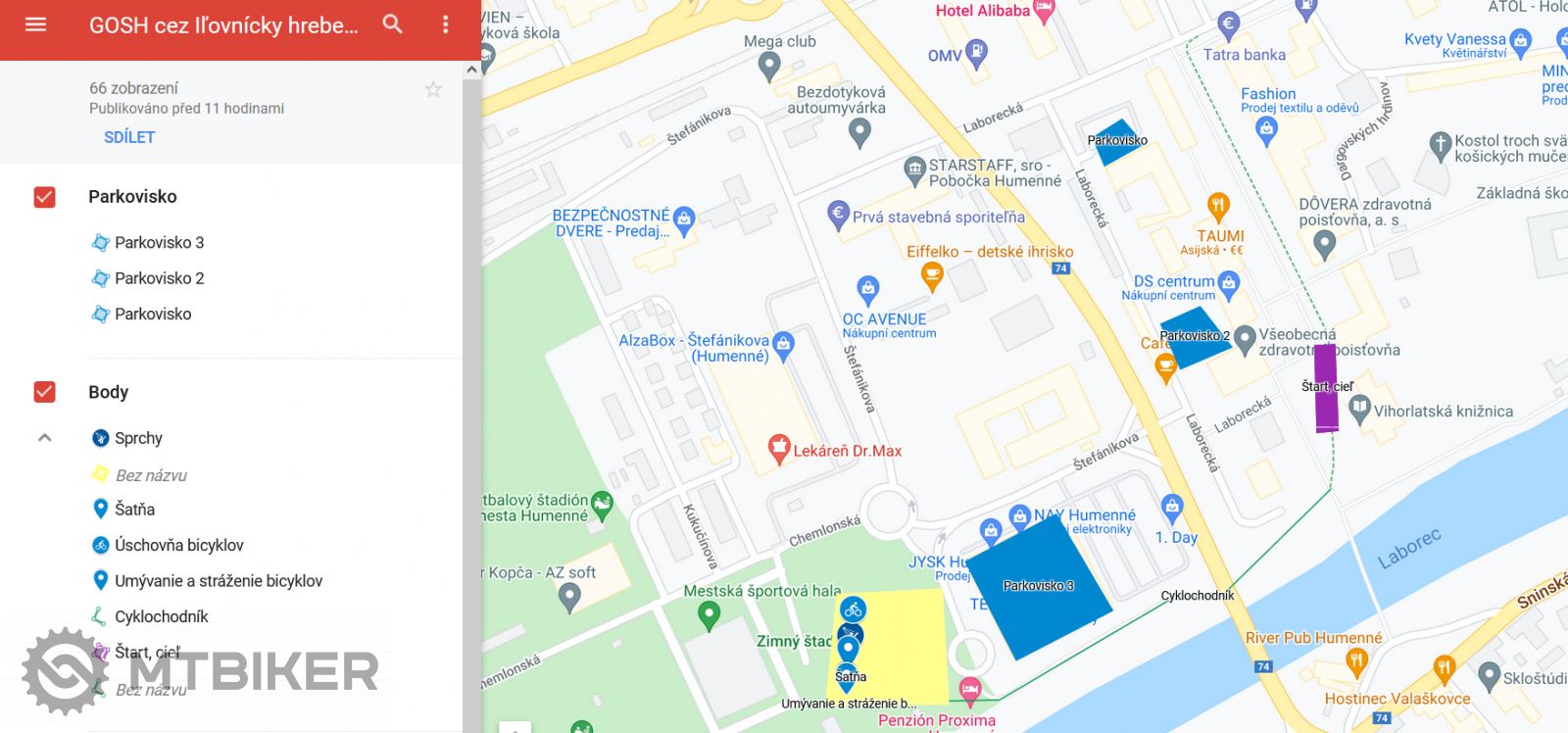Open Umývanie a stráženie bicyklov item
The image size is (1568, 733).
(x=218, y=581)
